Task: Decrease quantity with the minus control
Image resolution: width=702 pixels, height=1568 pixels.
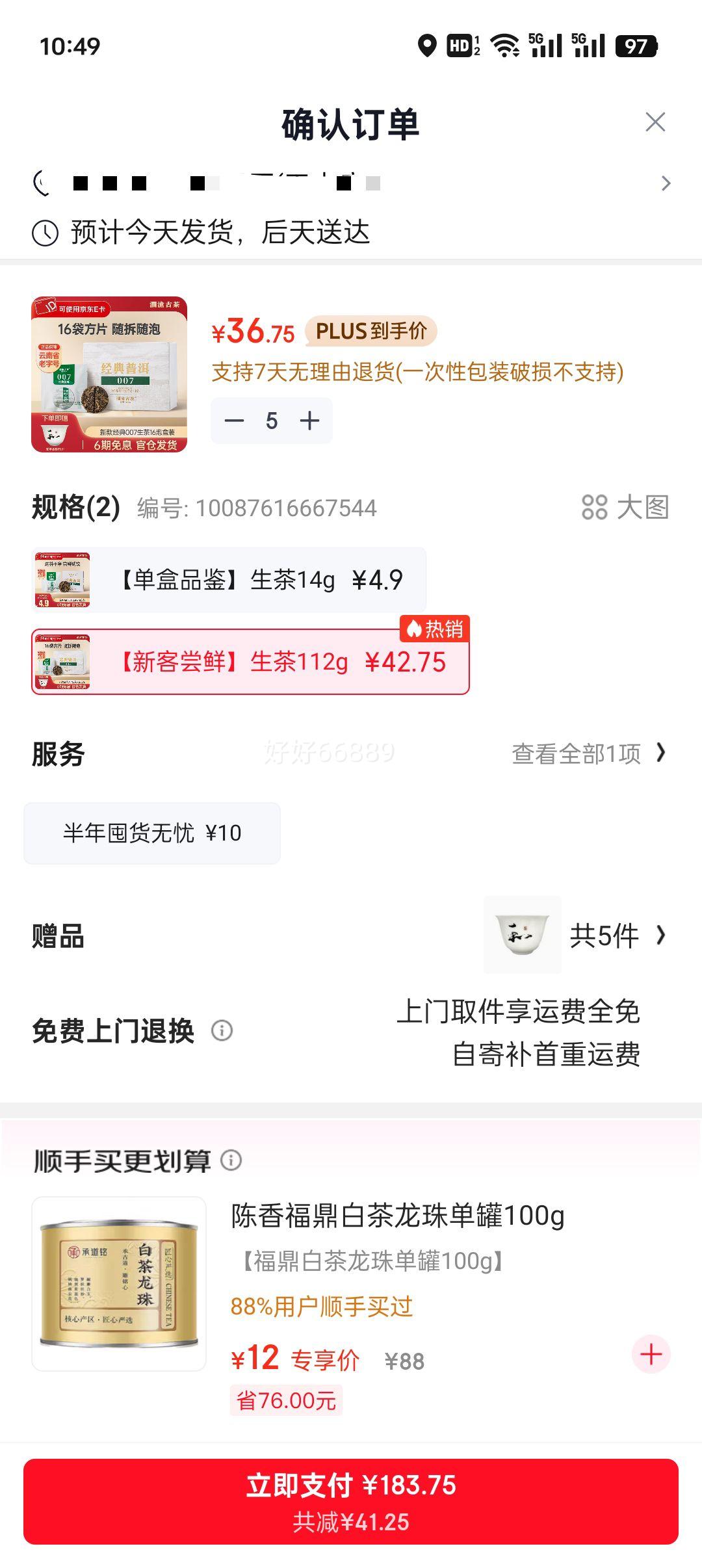Action: pos(233,420)
